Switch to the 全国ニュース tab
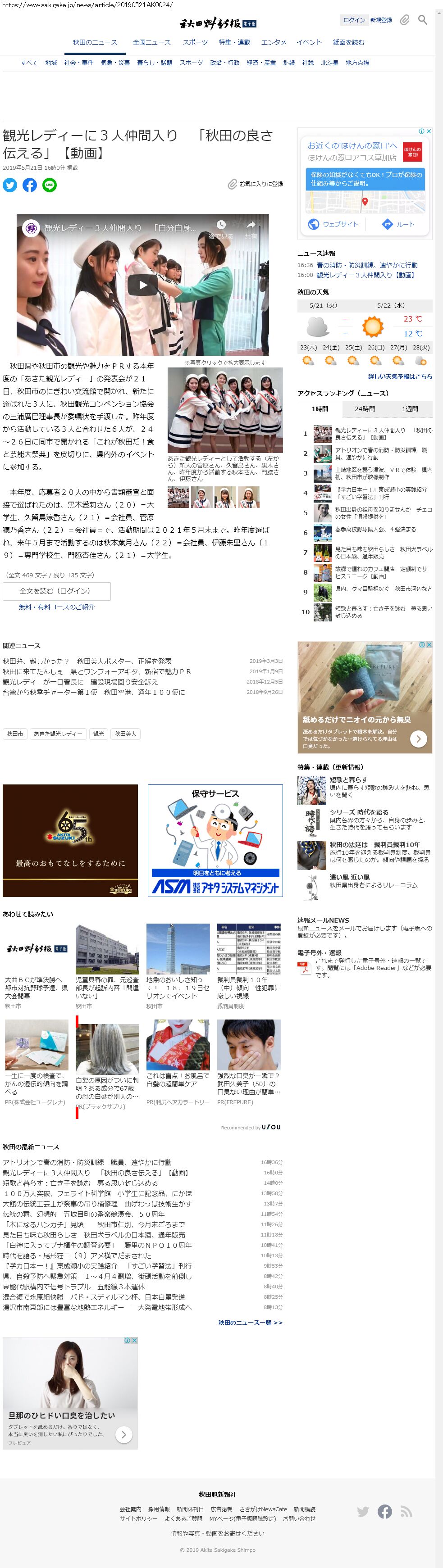 tap(152, 42)
